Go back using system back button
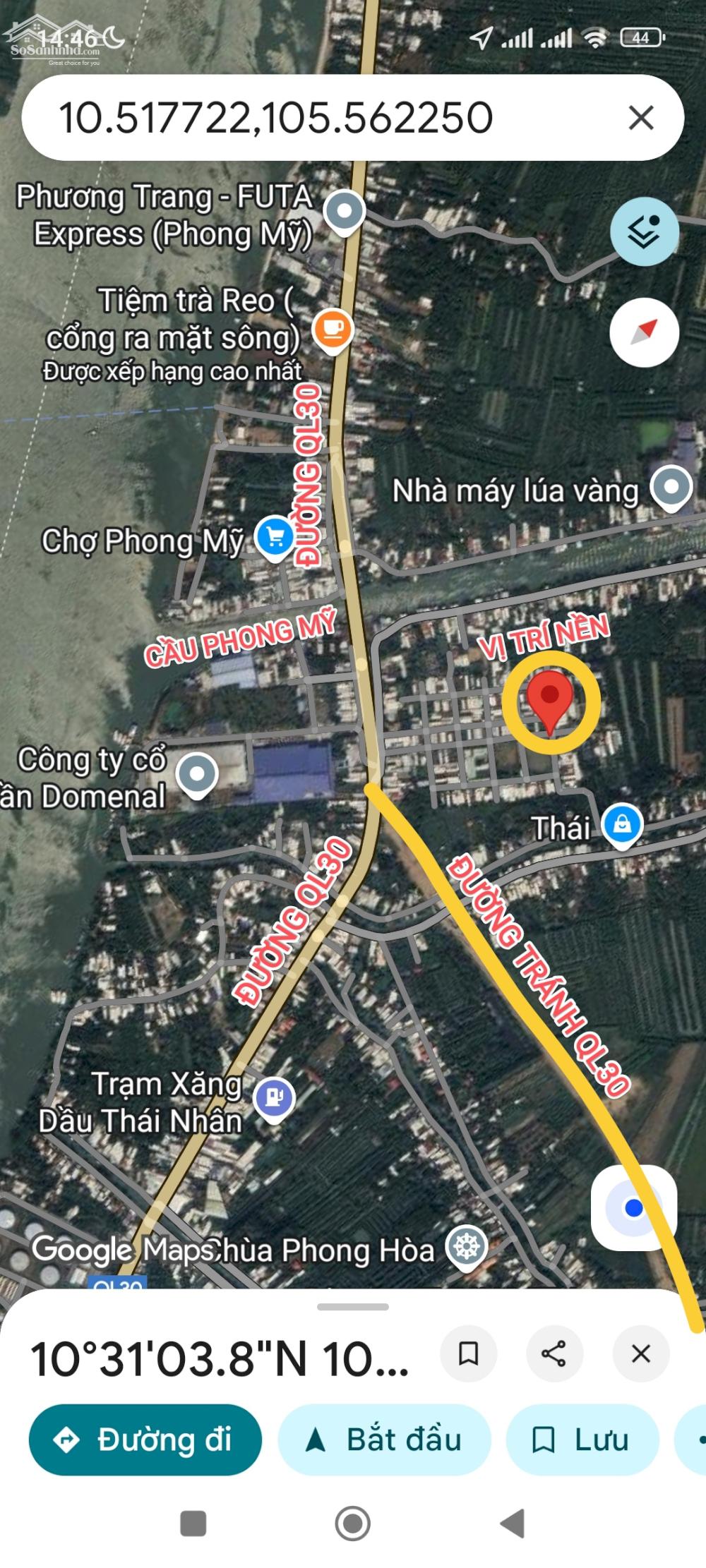The height and width of the screenshot is (1568, 706). 513,1523
